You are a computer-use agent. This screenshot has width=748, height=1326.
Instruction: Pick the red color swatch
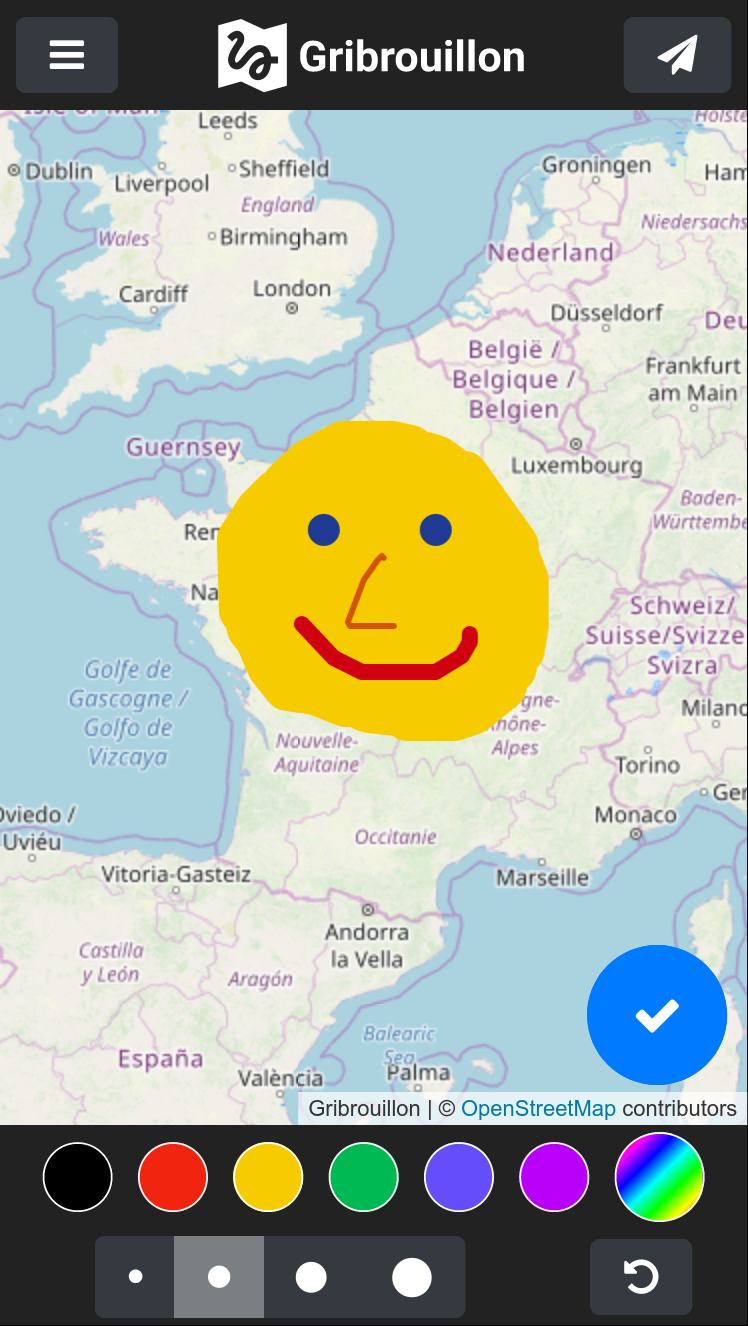click(173, 1177)
